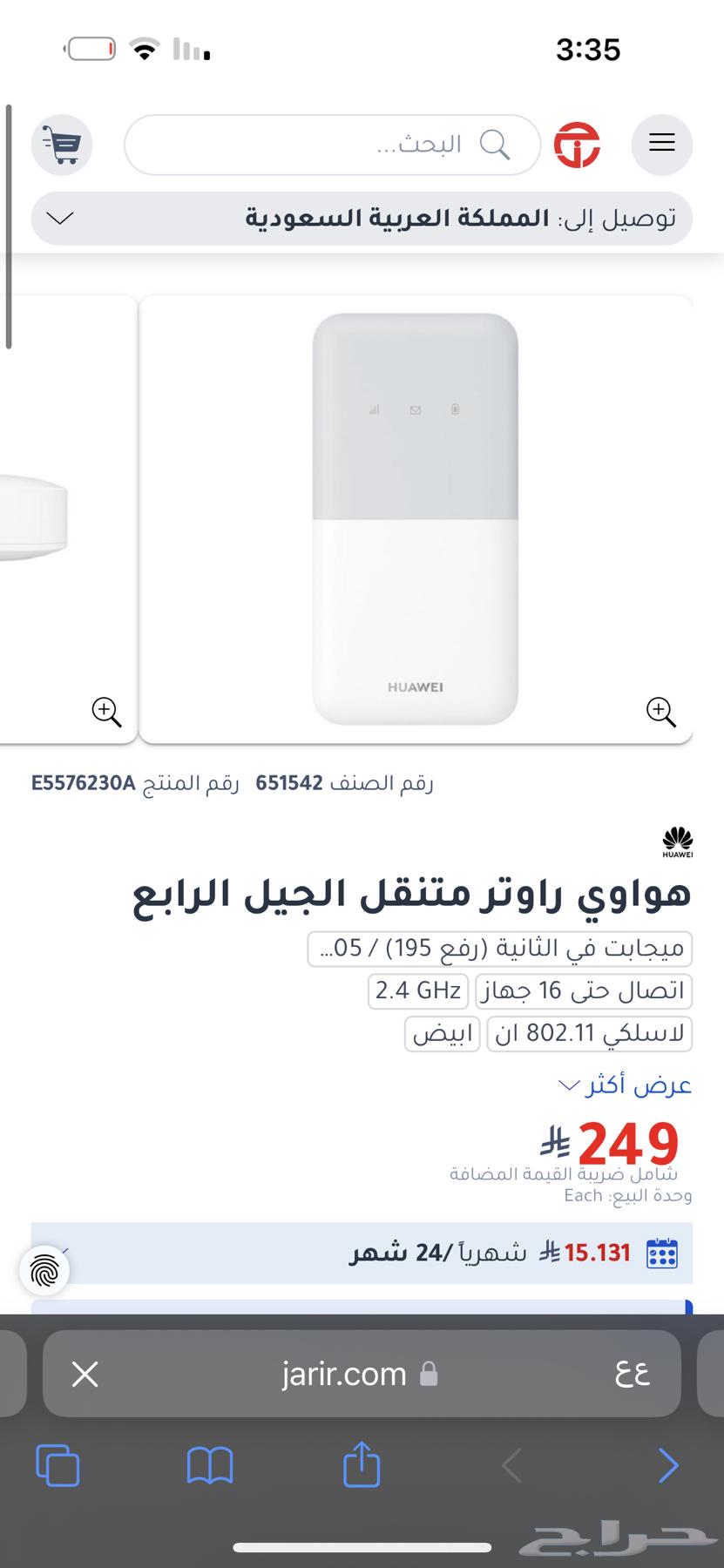Tap the installment calendar icon
Screen dimensions: 724x1568
click(661, 1252)
